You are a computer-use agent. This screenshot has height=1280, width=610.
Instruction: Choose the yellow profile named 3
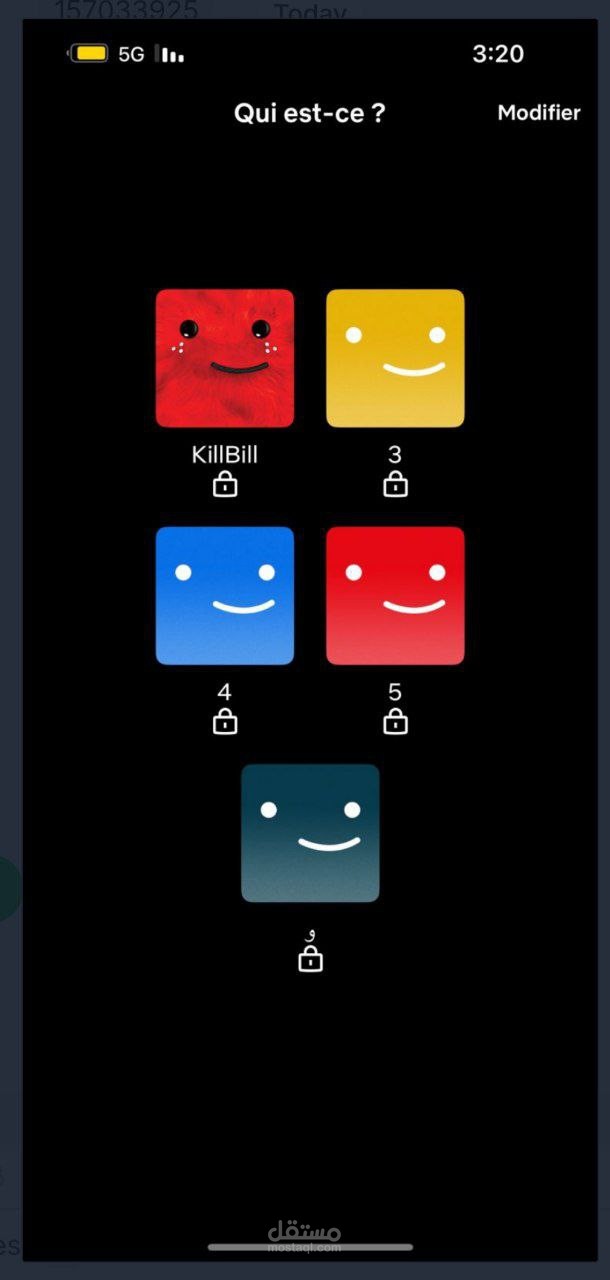coord(395,358)
